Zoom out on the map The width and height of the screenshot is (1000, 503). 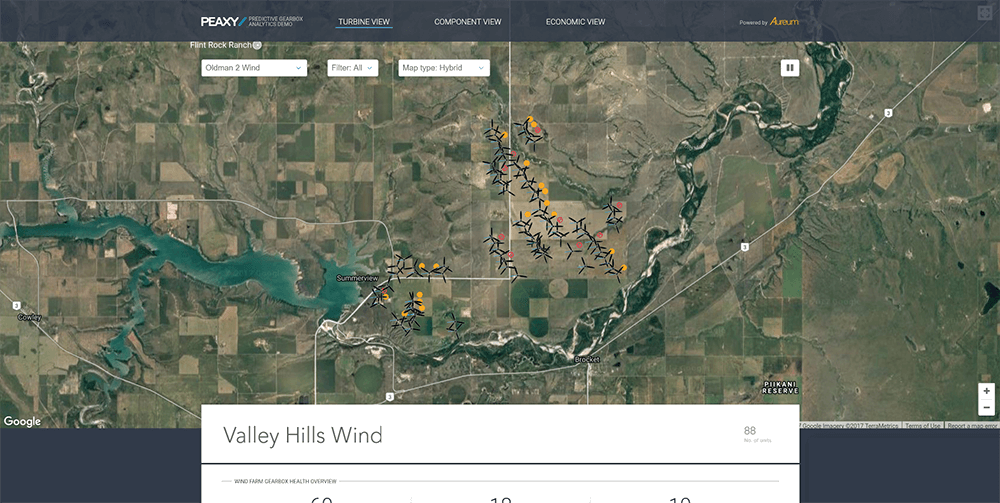tap(986, 408)
